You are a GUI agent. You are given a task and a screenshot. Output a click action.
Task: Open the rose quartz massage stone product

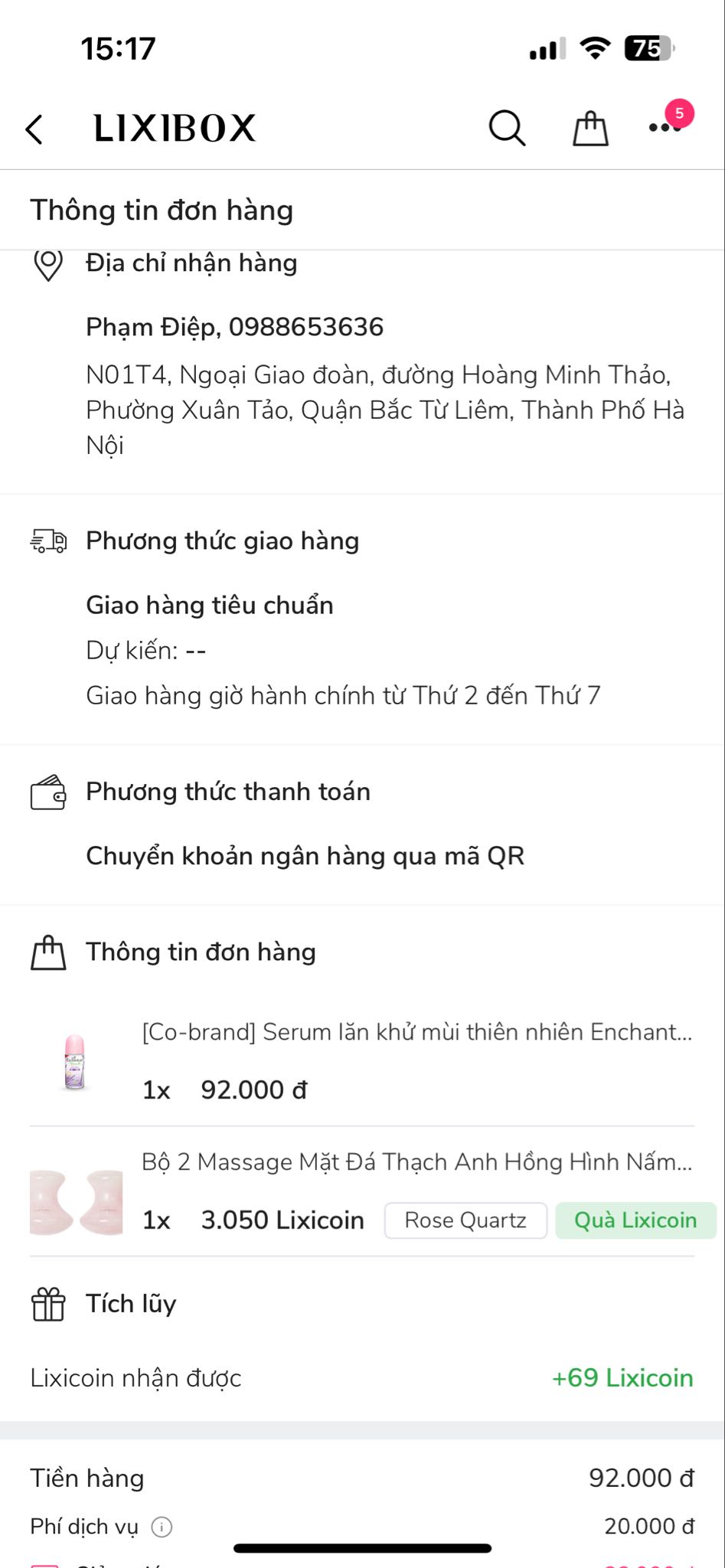click(361, 1192)
